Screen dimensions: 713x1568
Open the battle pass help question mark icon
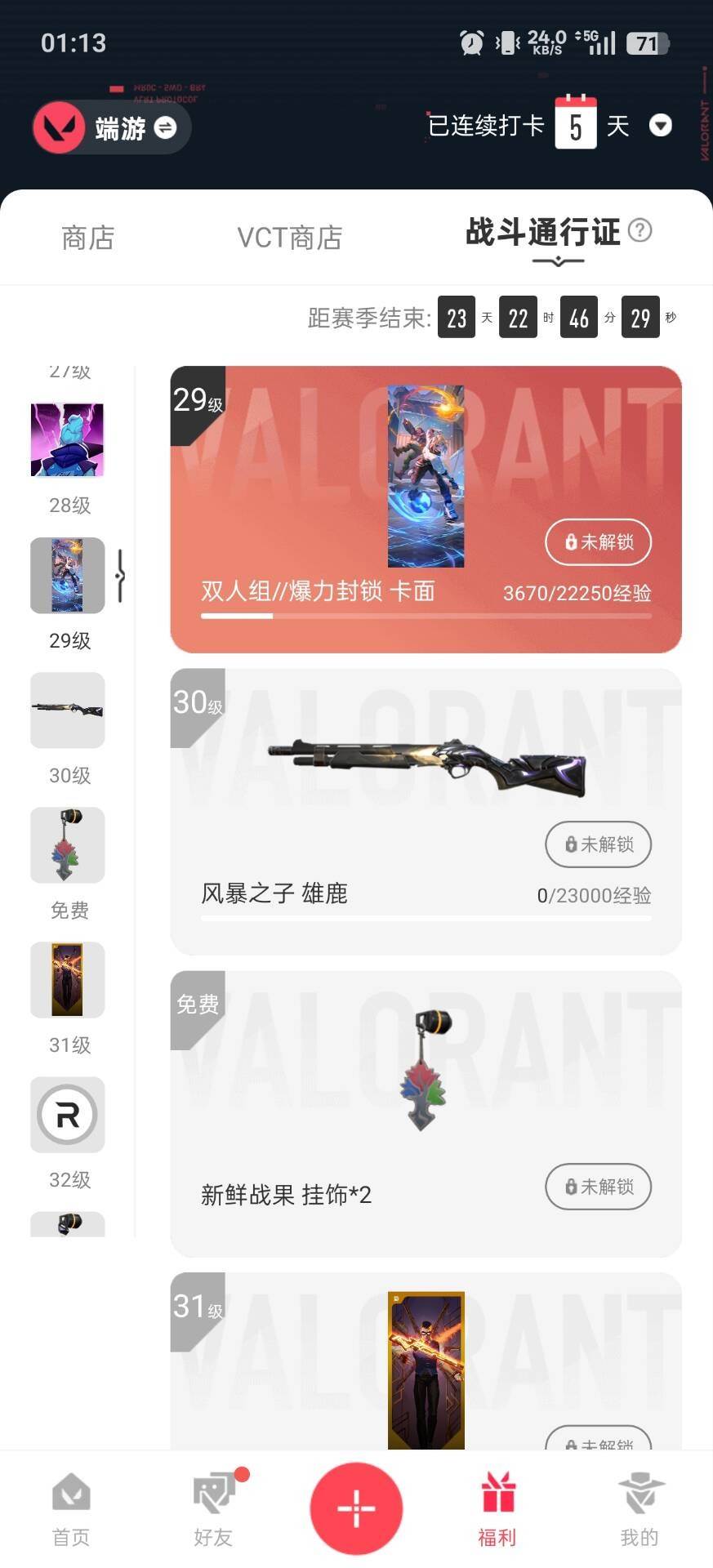point(641,232)
